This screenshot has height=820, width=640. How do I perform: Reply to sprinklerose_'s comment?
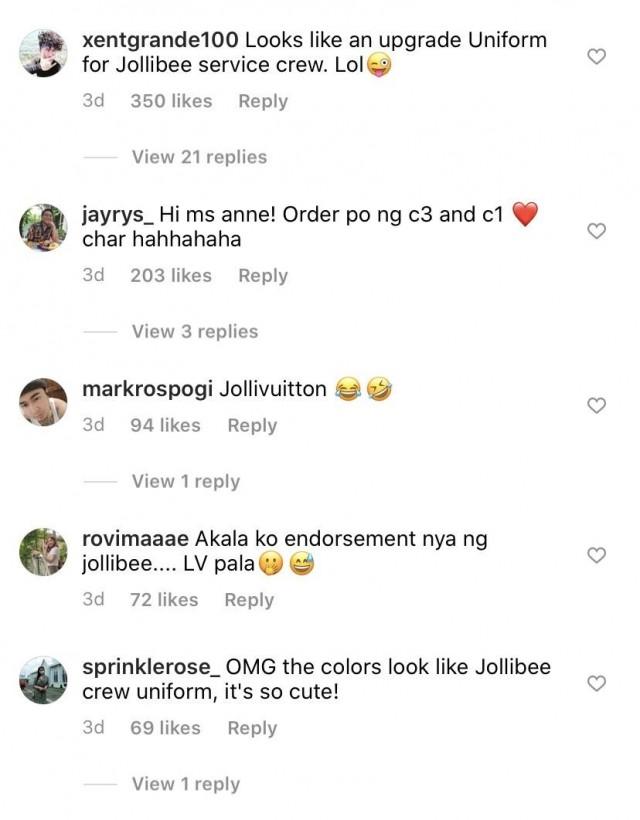[x=252, y=728]
